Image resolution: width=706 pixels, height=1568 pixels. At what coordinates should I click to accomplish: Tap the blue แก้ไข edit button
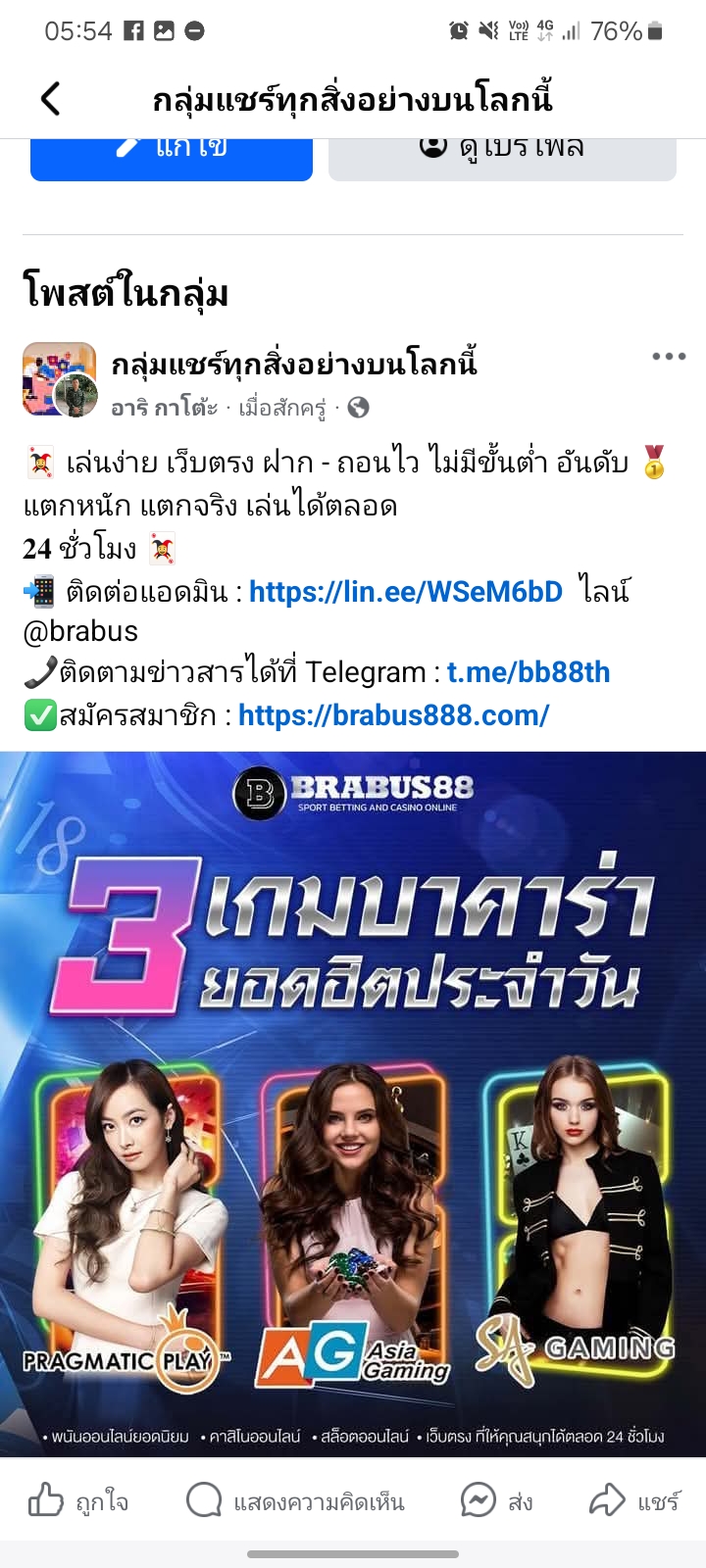tap(172, 159)
